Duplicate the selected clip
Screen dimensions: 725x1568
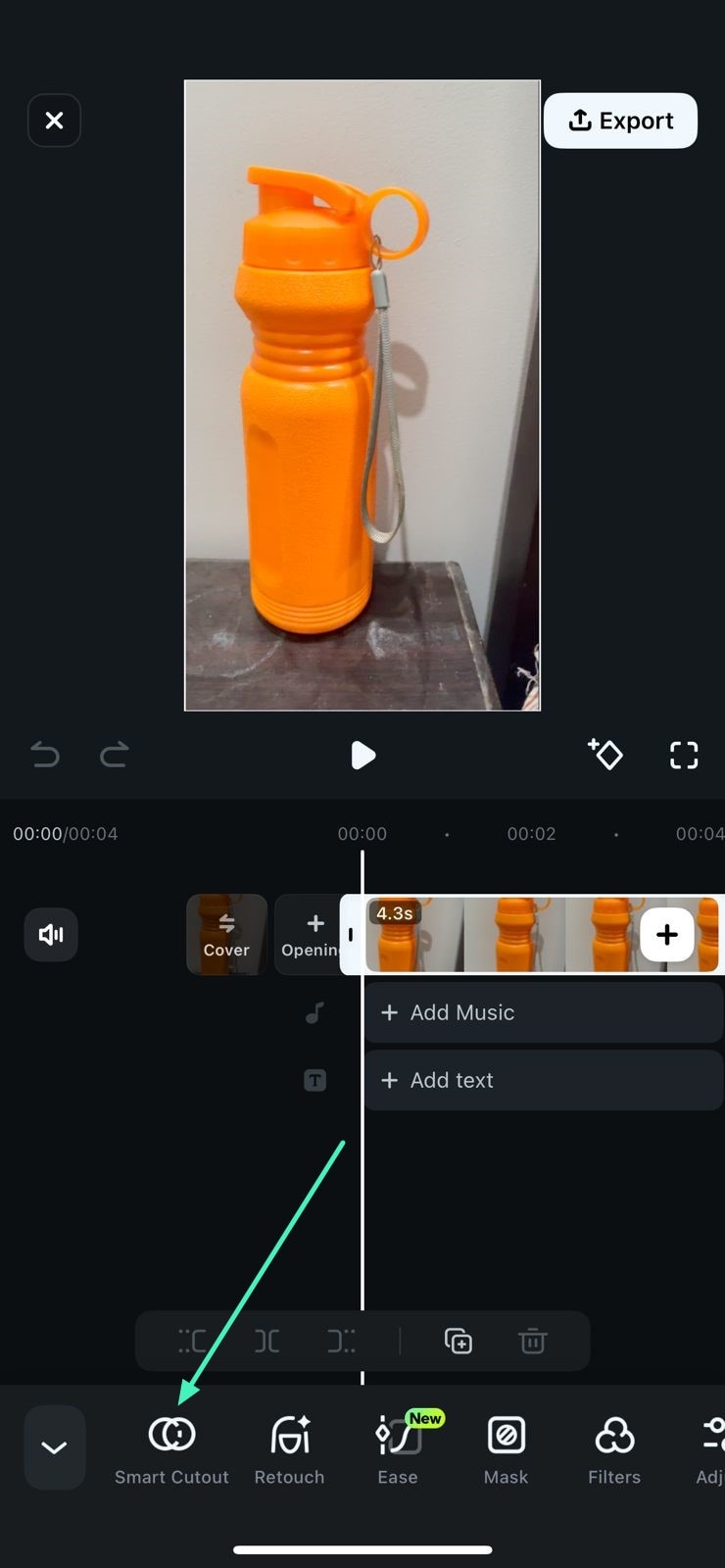point(458,1341)
